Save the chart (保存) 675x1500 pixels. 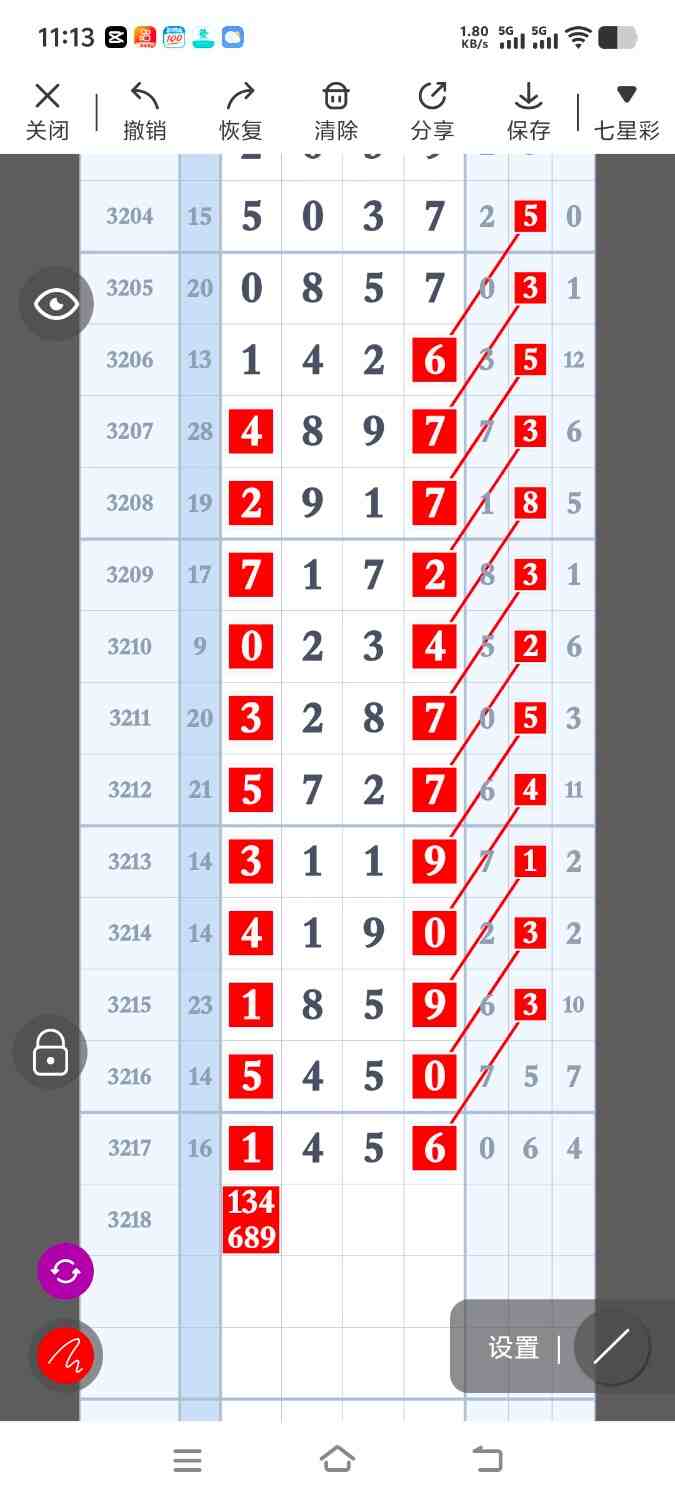point(528,111)
